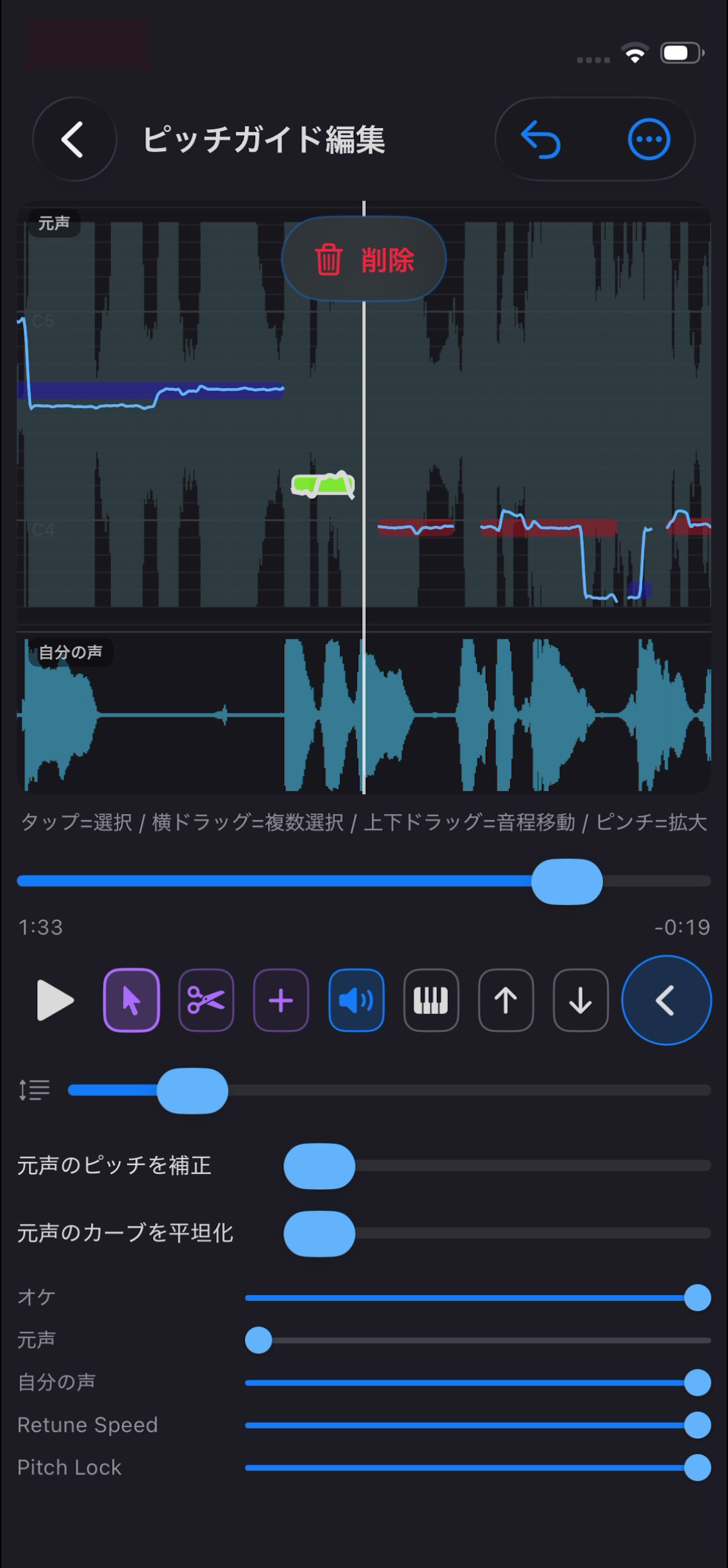Adjust the 元声のピッチを補正 slider
The height and width of the screenshot is (1568, 728).
(497, 1166)
